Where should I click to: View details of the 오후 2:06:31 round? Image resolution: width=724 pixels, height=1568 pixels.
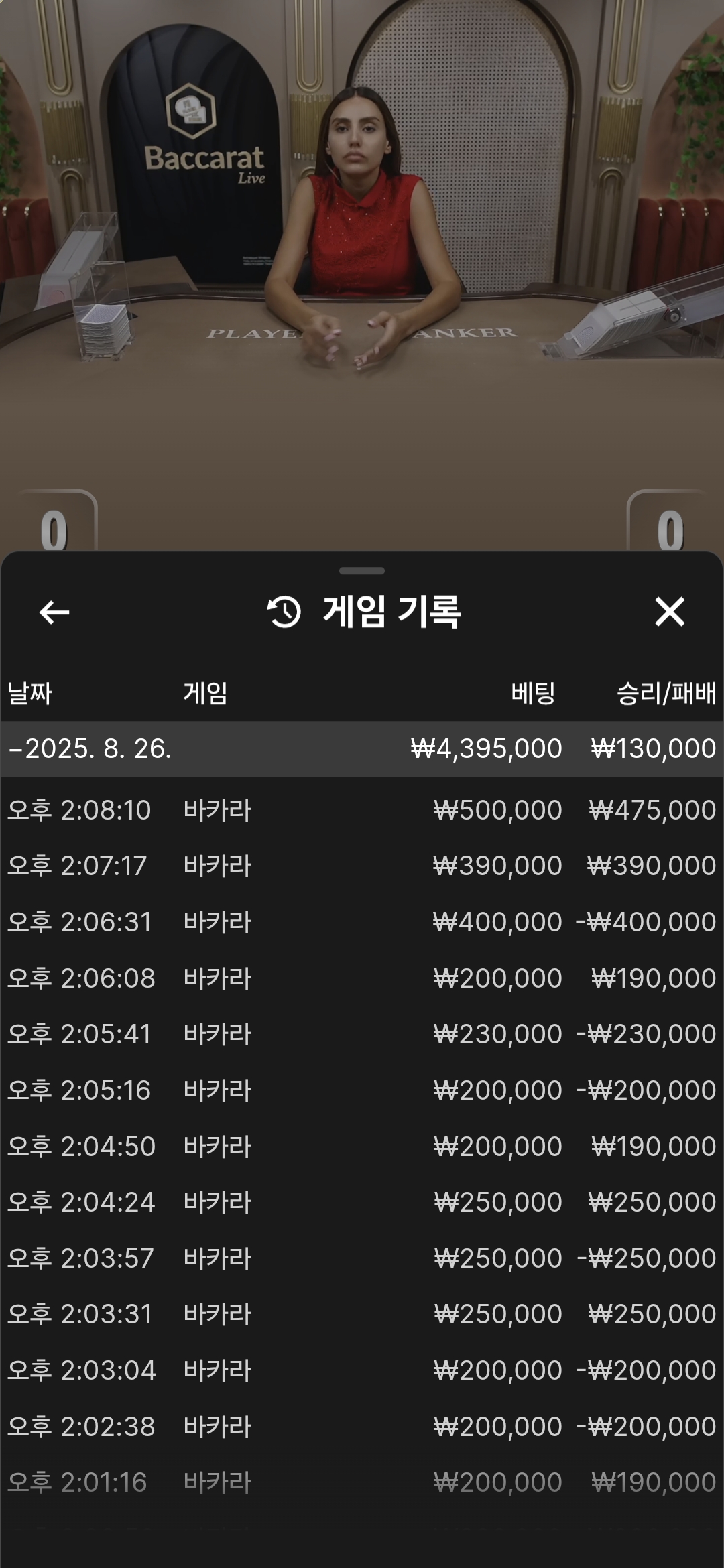click(362, 922)
